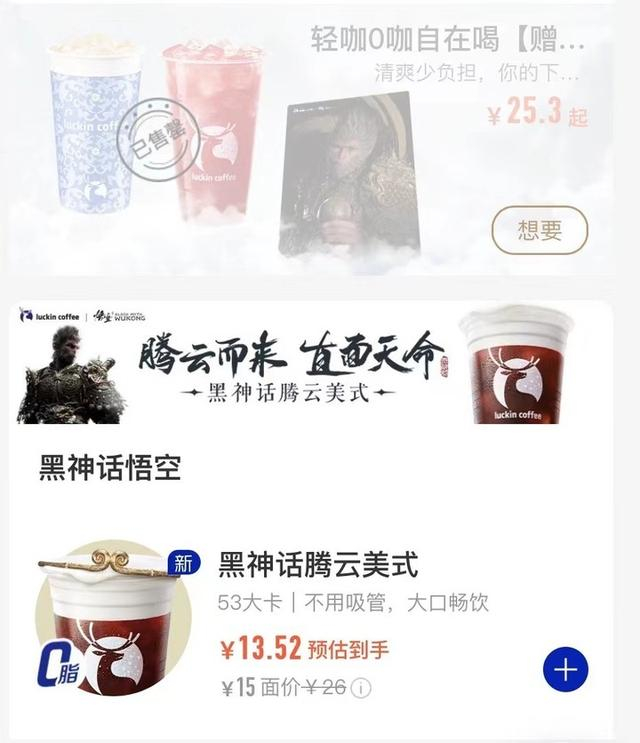The width and height of the screenshot is (640, 743).
Task: Add 黑神话腾云美式 to cart with plus button
Action: click(x=565, y=670)
